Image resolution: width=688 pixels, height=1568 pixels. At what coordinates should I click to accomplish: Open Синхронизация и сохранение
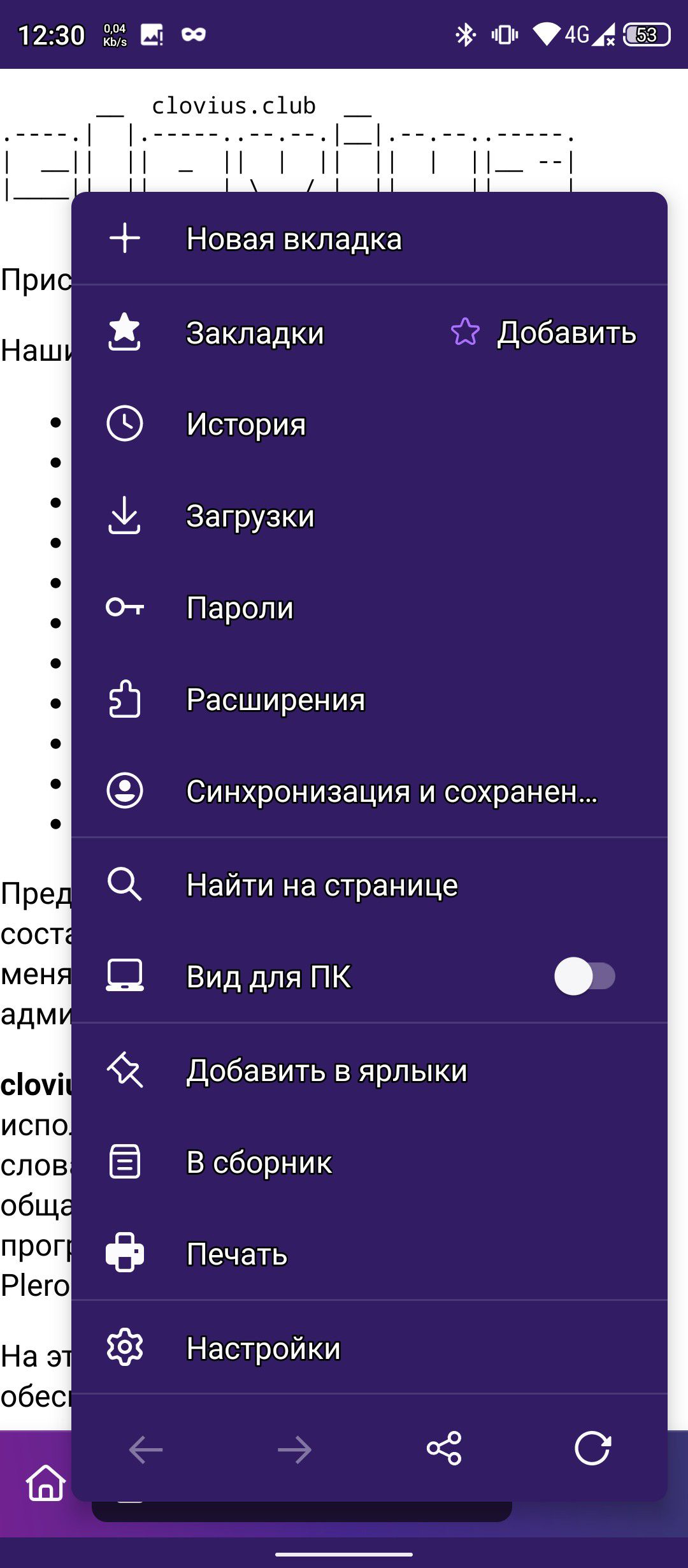coord(369,791)
